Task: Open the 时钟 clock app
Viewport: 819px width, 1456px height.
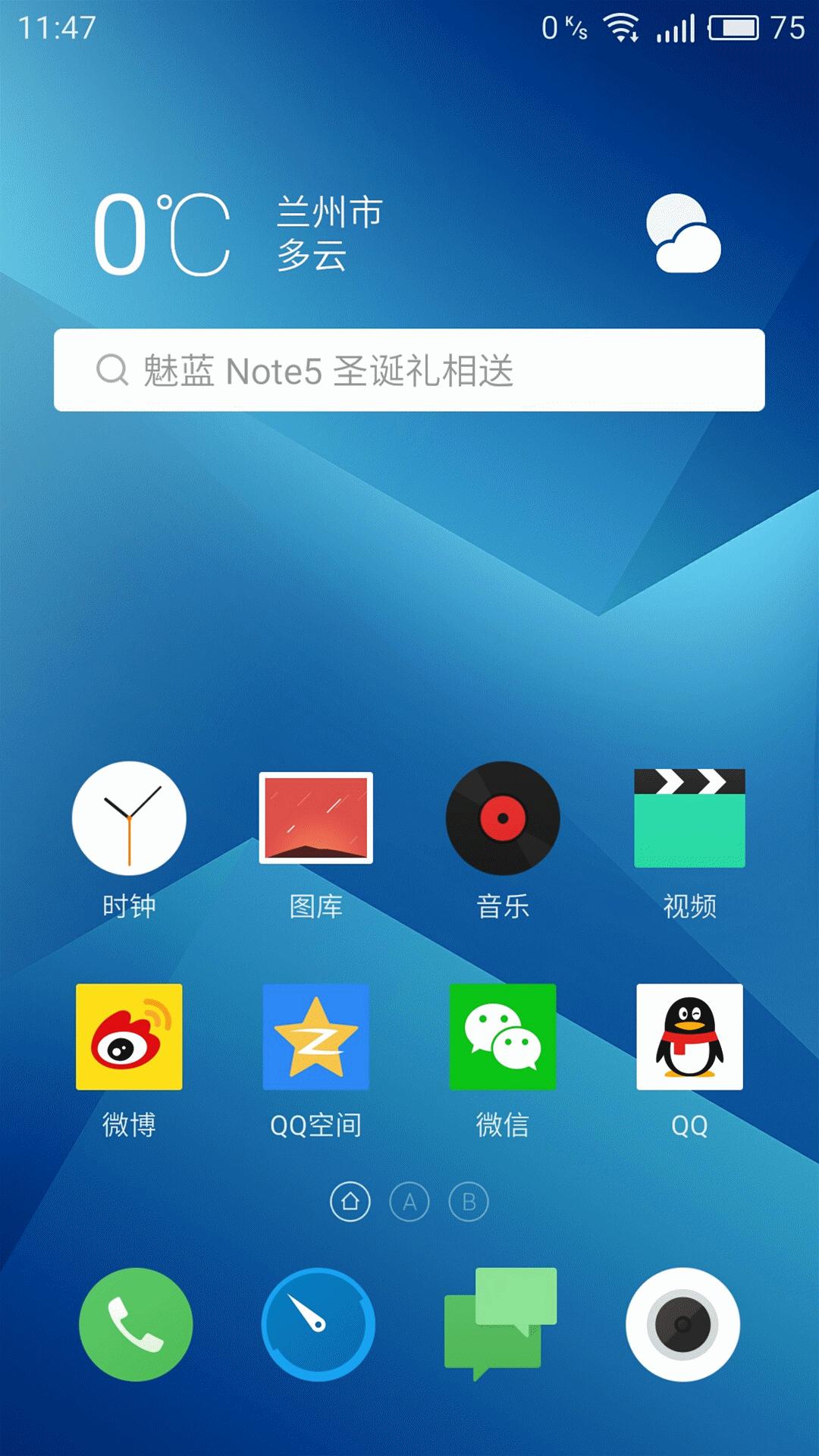Action: (129, 820)
